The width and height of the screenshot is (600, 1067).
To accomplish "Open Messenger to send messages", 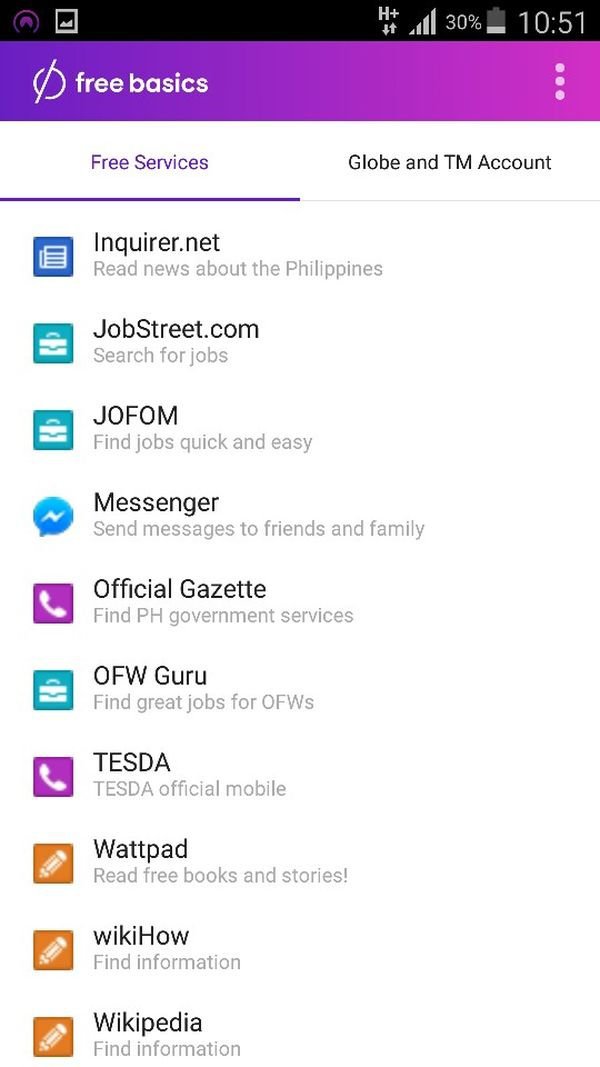I will click(x=300, y=516).
